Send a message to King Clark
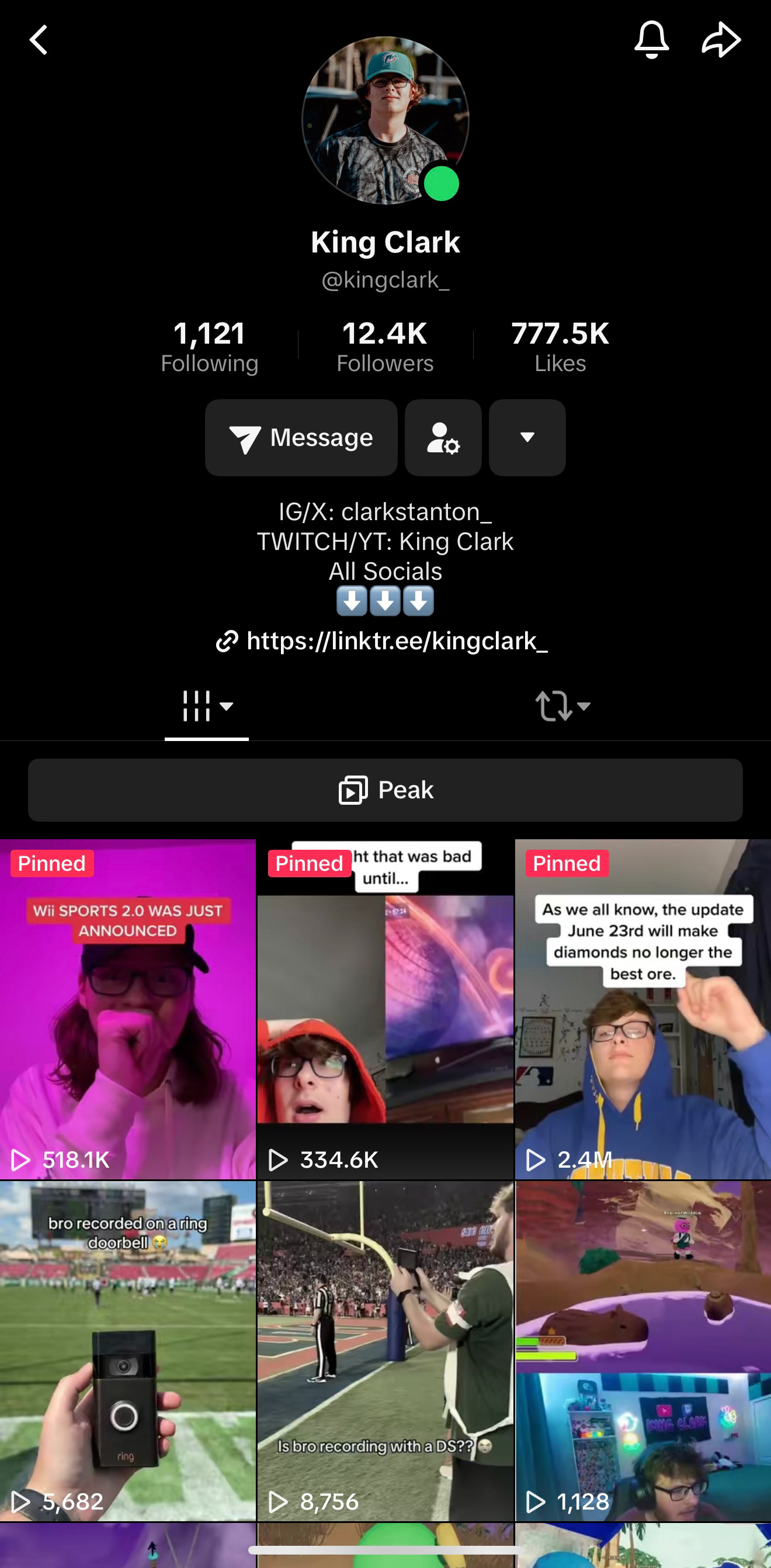771x1568 pixels. coord(301,438)
